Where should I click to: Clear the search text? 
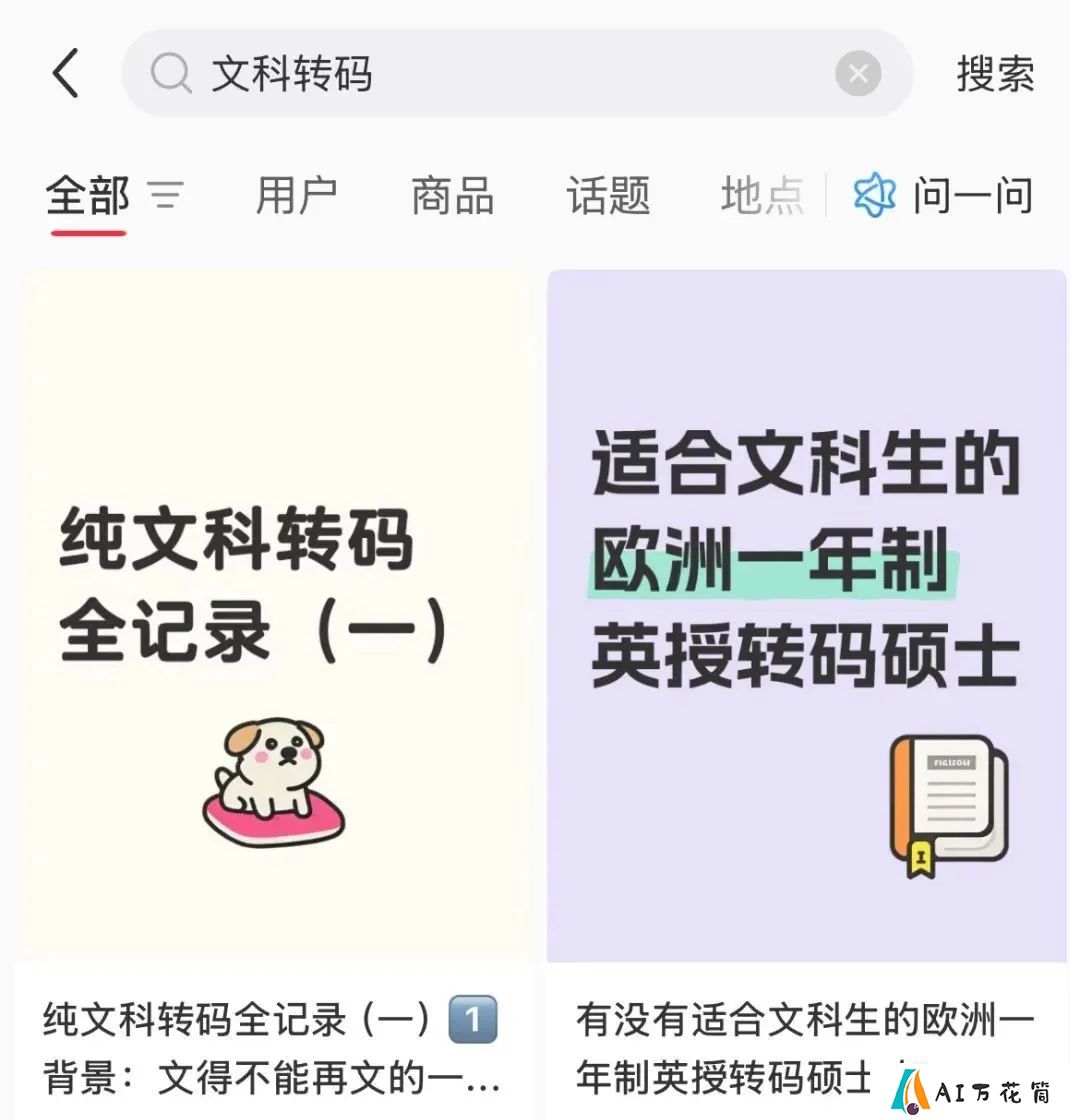(x=858, y=74)
